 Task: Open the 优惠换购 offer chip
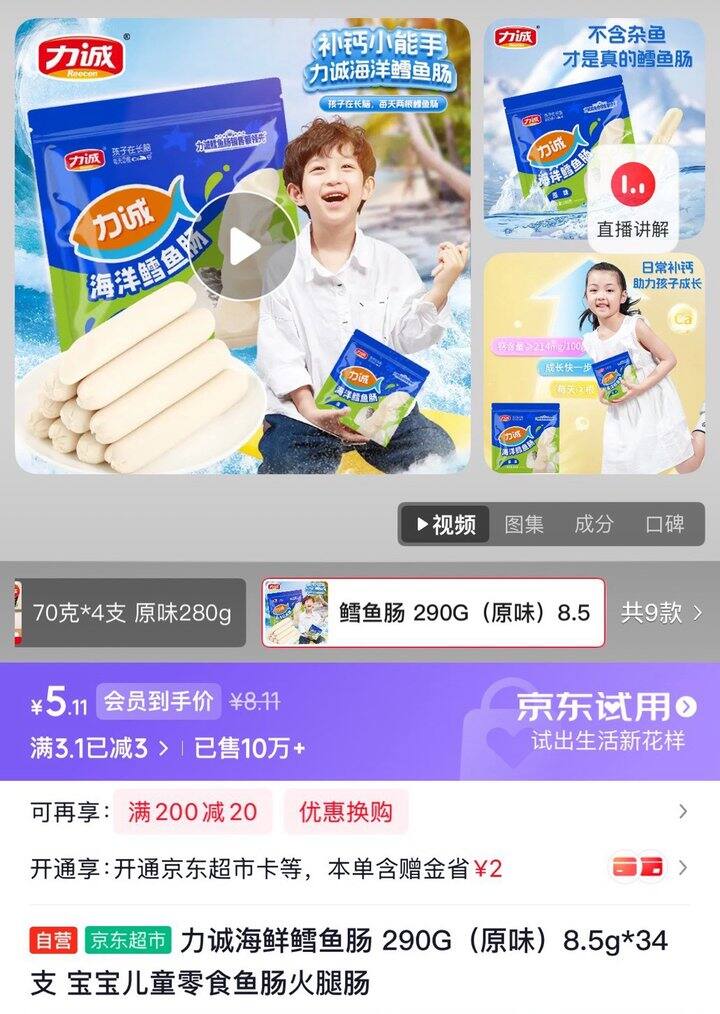[345, 812]
